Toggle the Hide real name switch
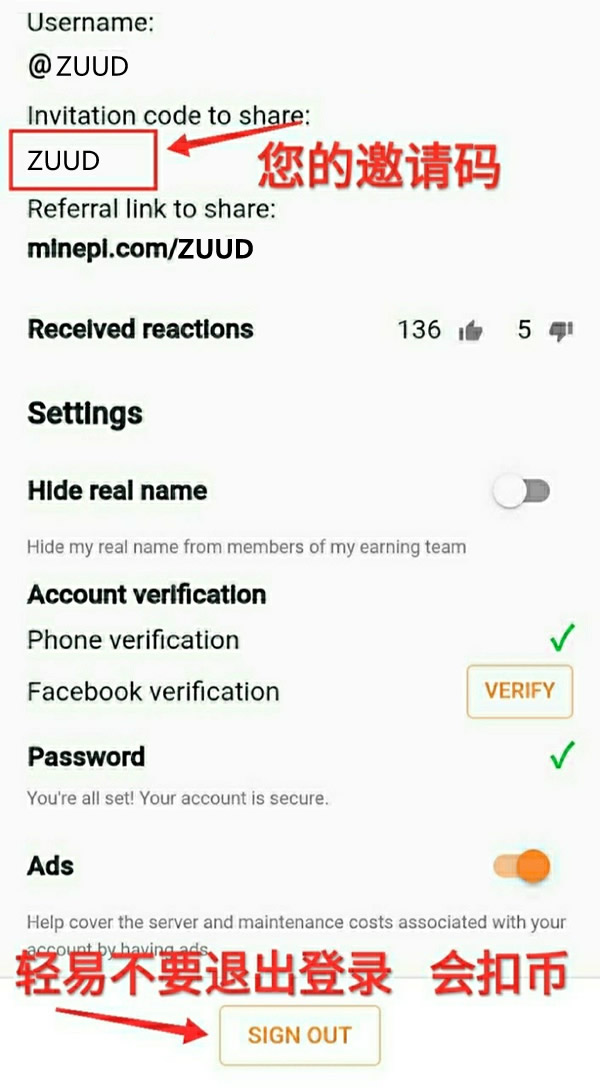 pos(523,491)
